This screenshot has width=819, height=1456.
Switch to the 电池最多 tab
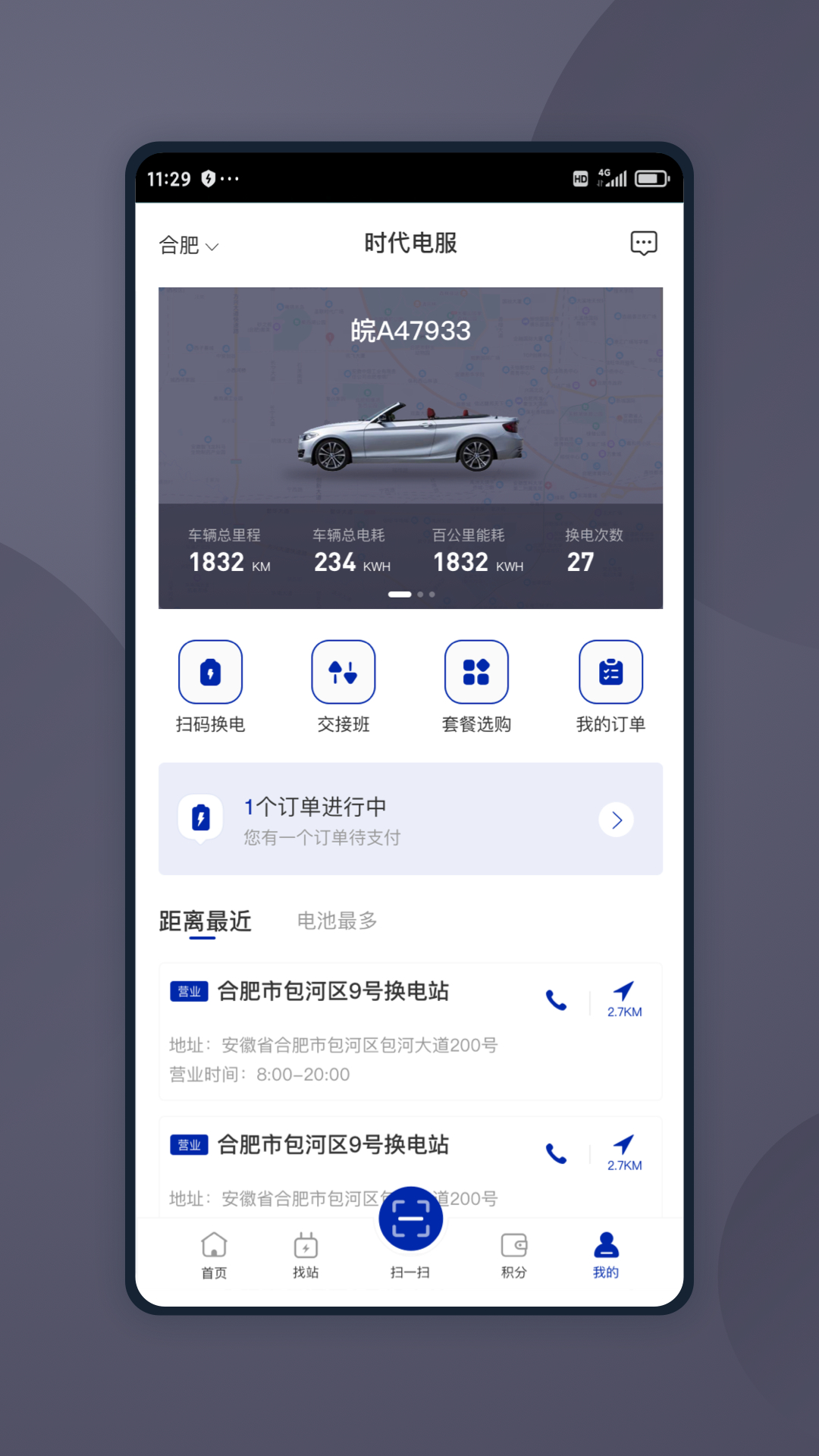337,921
